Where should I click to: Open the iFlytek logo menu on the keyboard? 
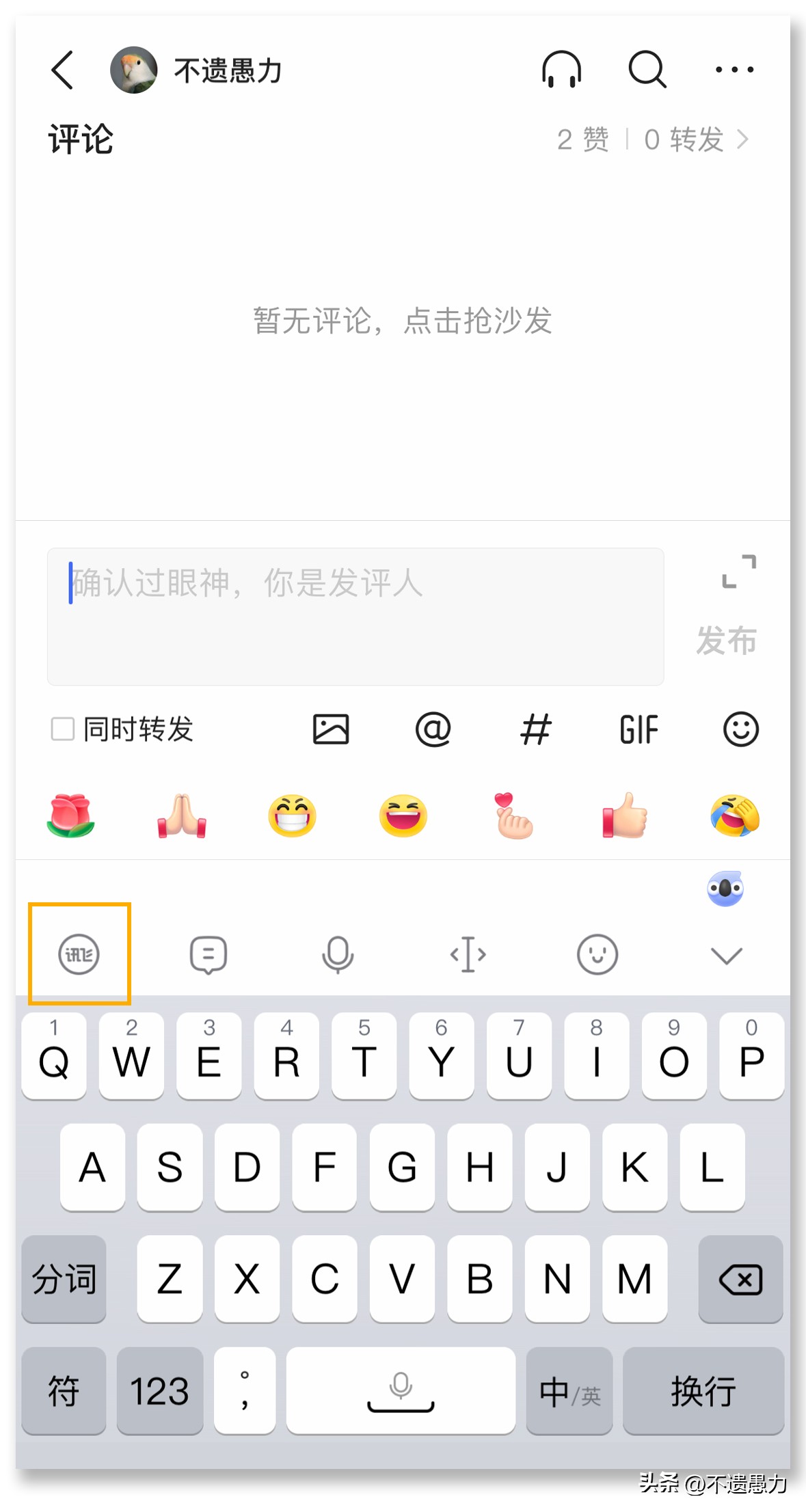[80, 955]
